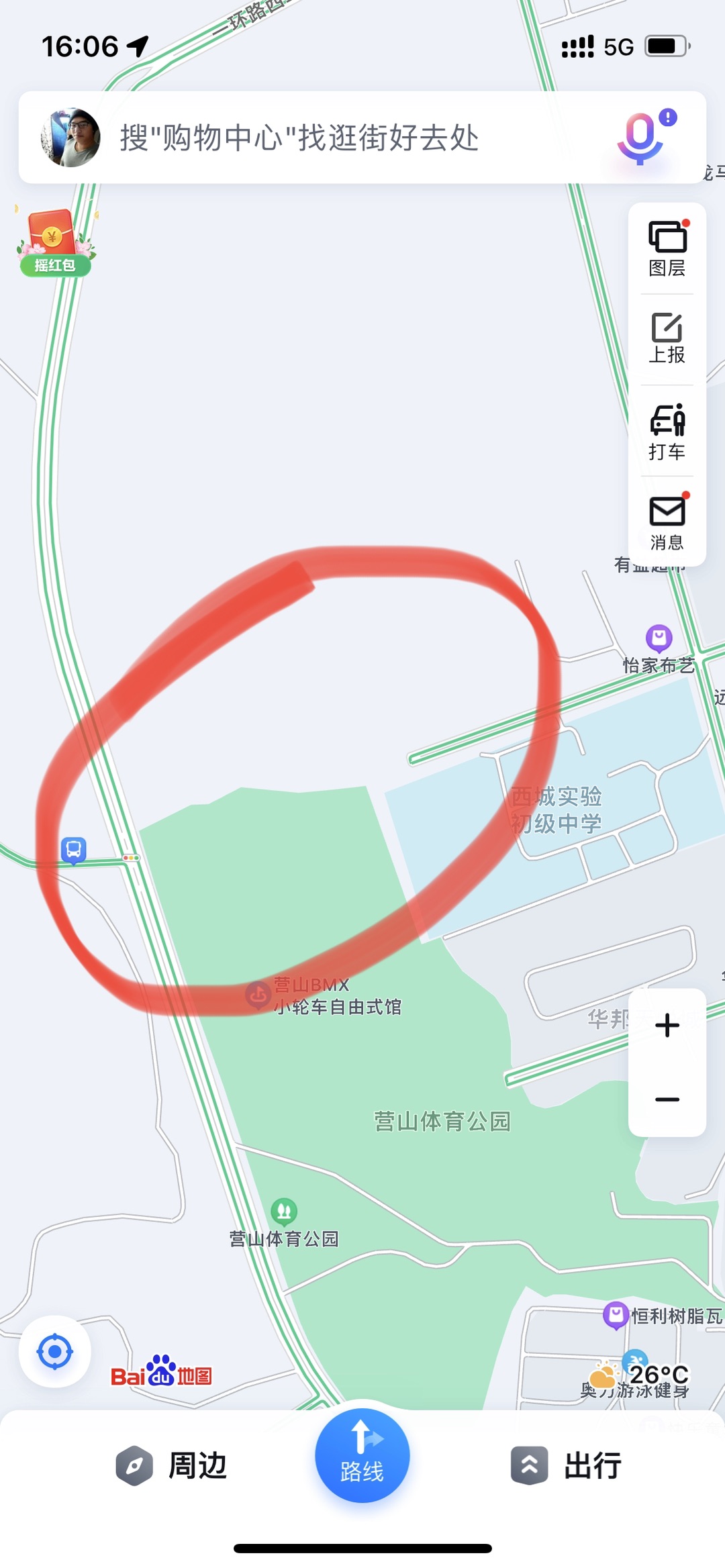
Task: Switch to the 出行 travel tab
Action: [x=567, y=1465]
